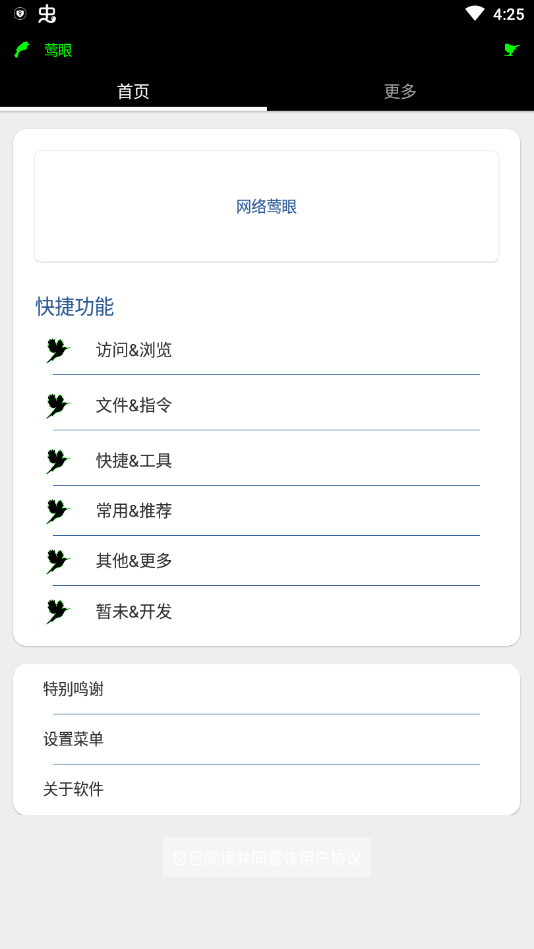Open 关于软件 page
Viewport: 534px width, 949px height.
pos(266,789)
